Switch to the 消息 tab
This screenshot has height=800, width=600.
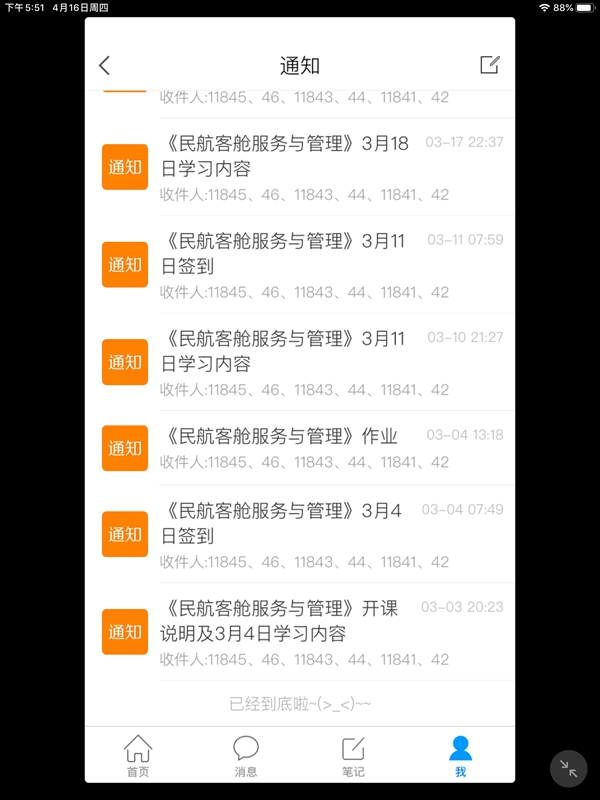click(246, 756)
